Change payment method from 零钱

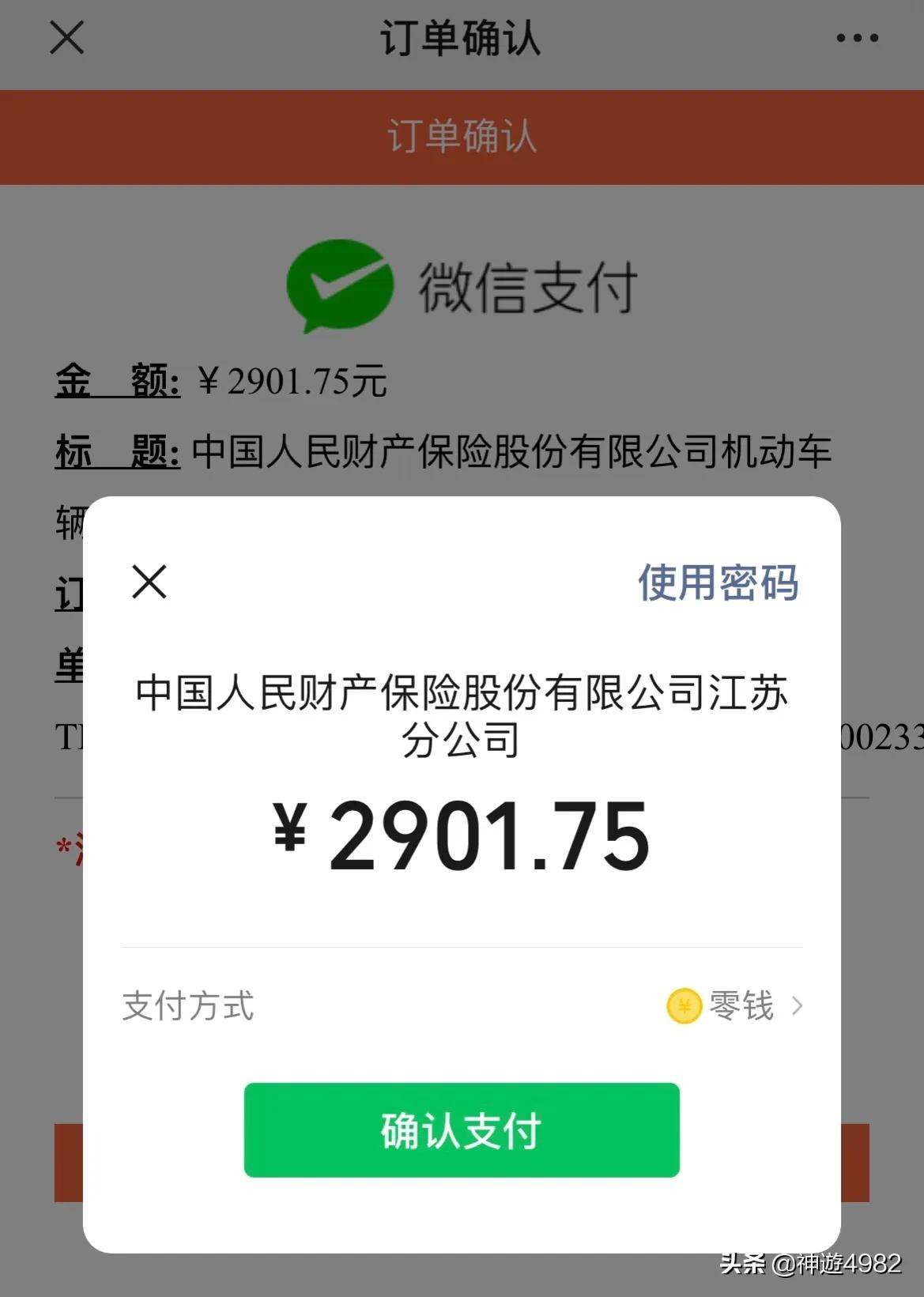pos(735,1006)
